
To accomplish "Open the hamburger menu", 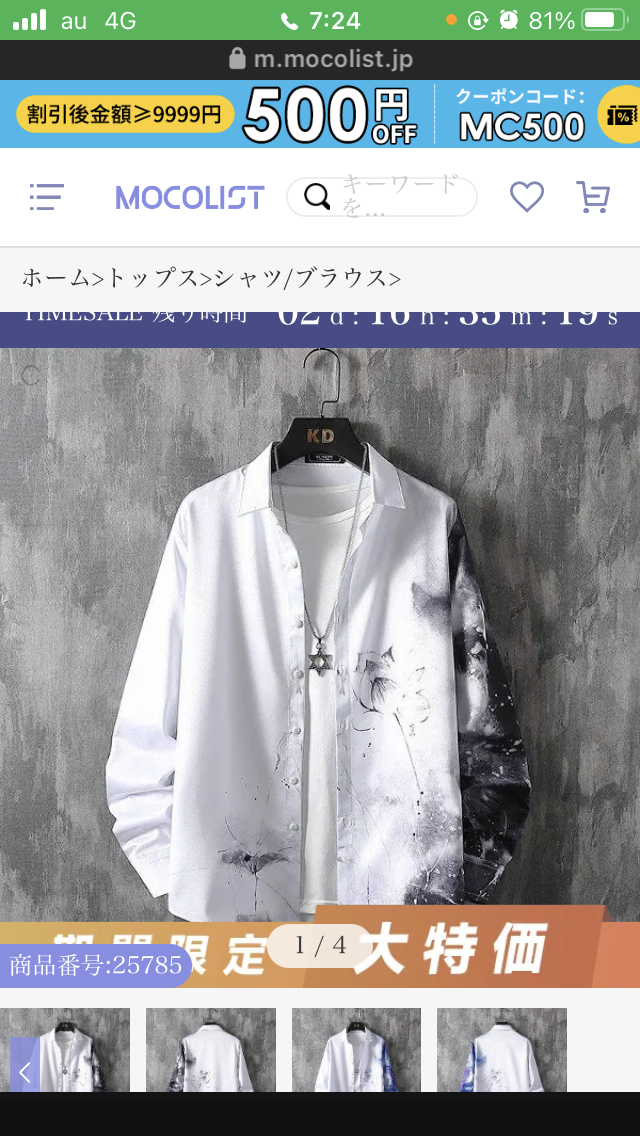I will pos(46,197).
